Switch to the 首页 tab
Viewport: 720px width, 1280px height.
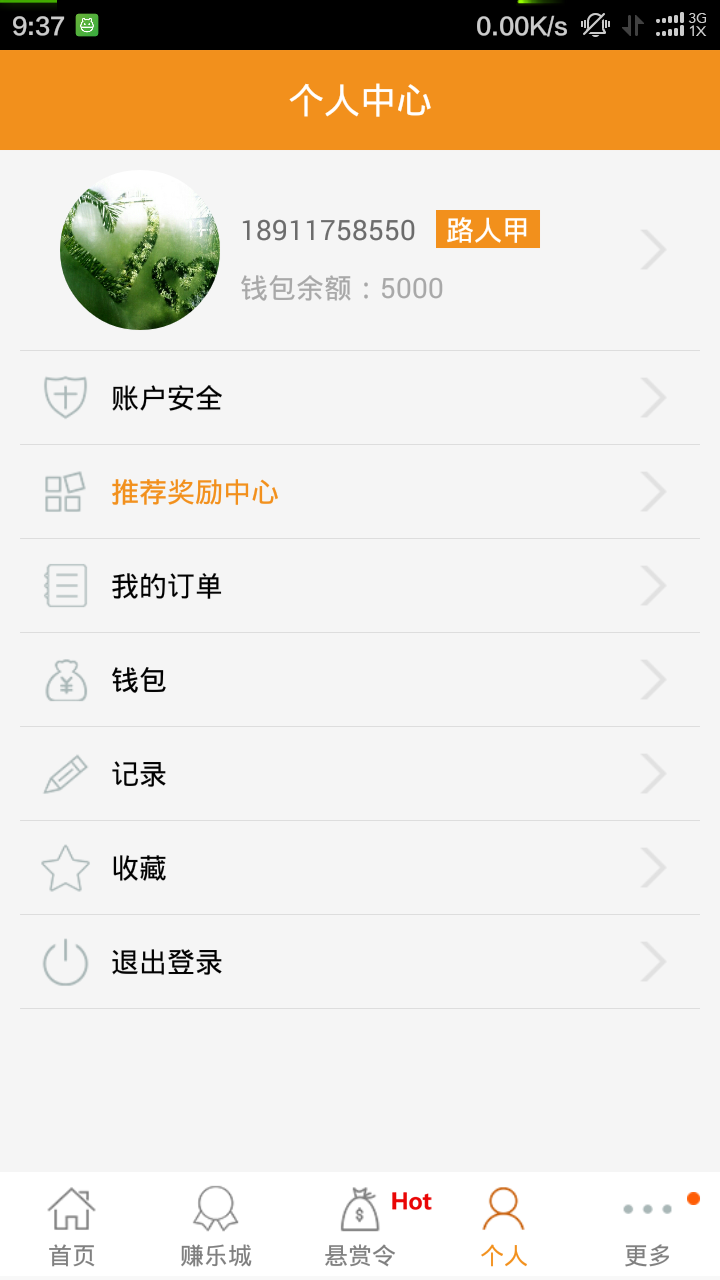[72, 1226]
